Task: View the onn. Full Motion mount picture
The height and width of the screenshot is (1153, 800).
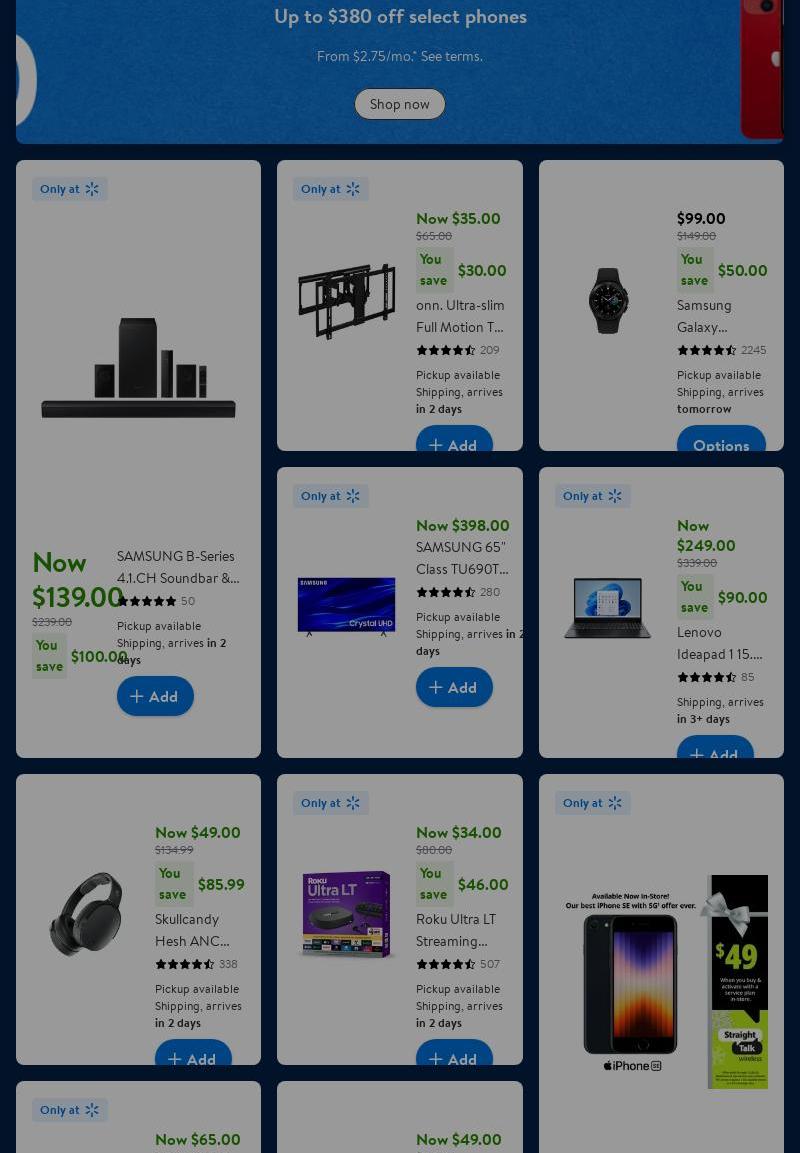Action: (x=346, y=301)
